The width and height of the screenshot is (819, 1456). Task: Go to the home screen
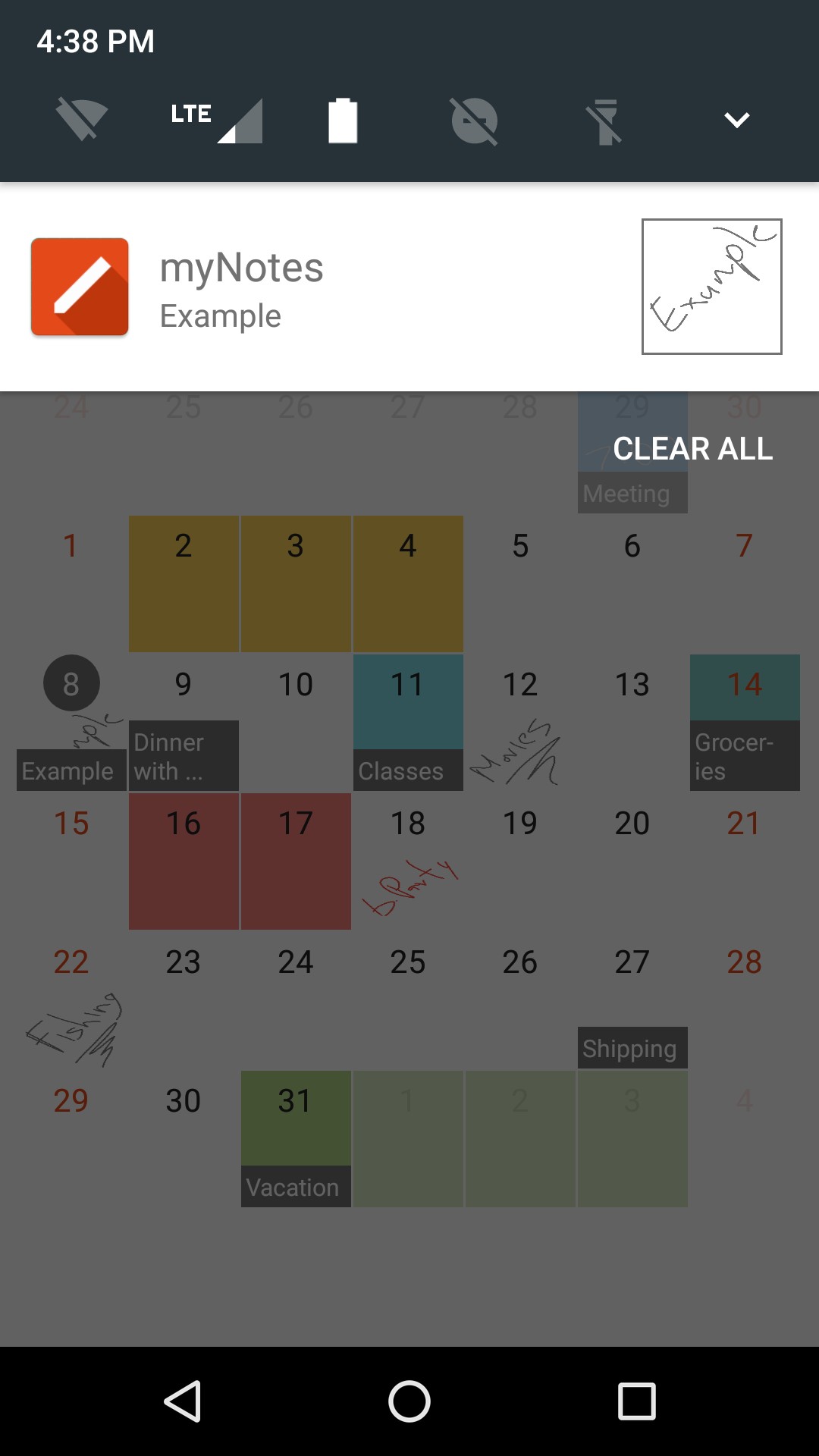(409, 1401)
